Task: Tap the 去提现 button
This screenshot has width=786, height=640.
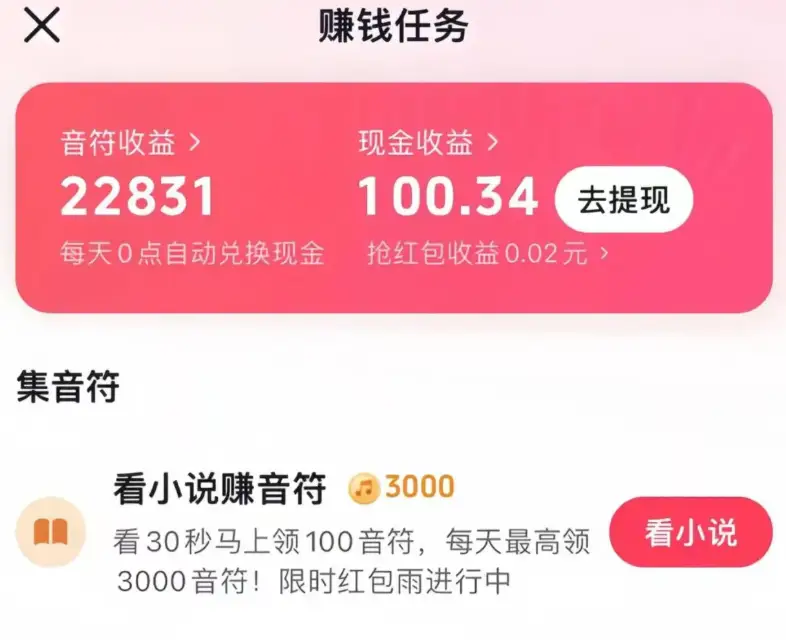Action: [623, 200]
